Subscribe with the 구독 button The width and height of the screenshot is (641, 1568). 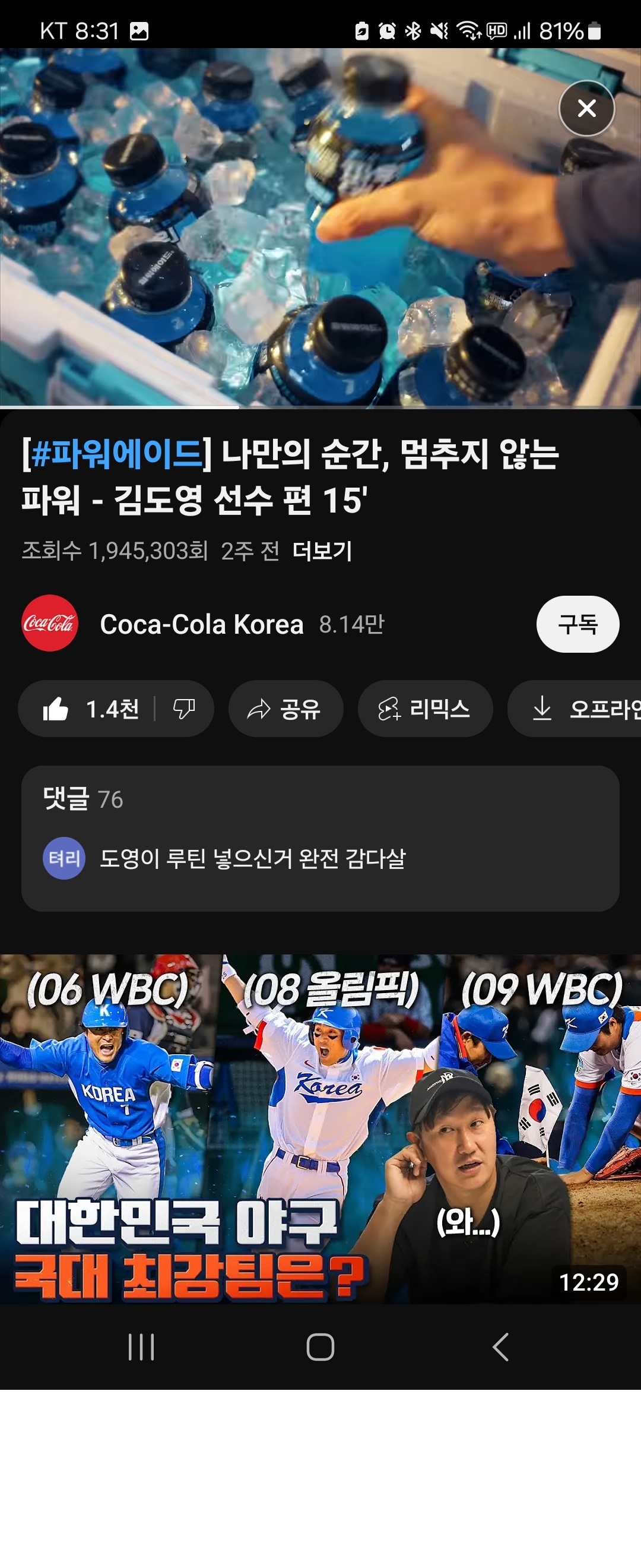coord(577,624)
